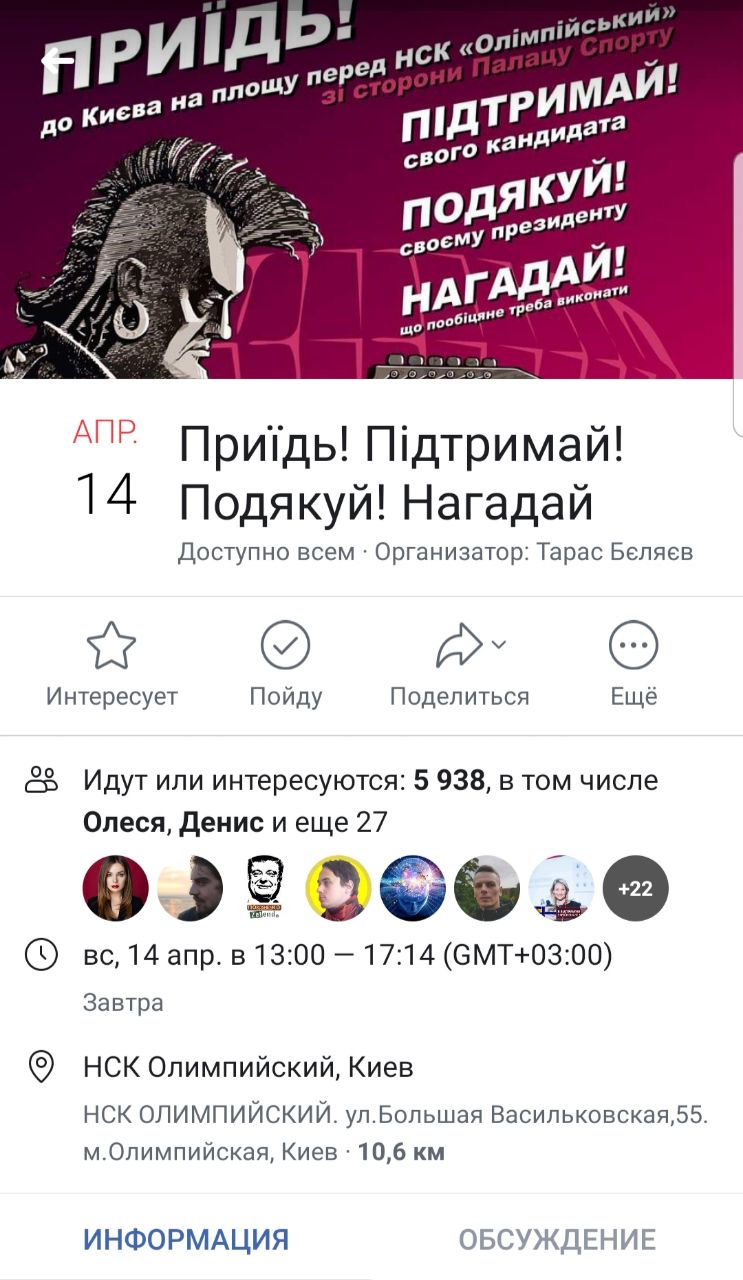
Task: Go back using the arrow icon
Action: click(x=57, y=62)
